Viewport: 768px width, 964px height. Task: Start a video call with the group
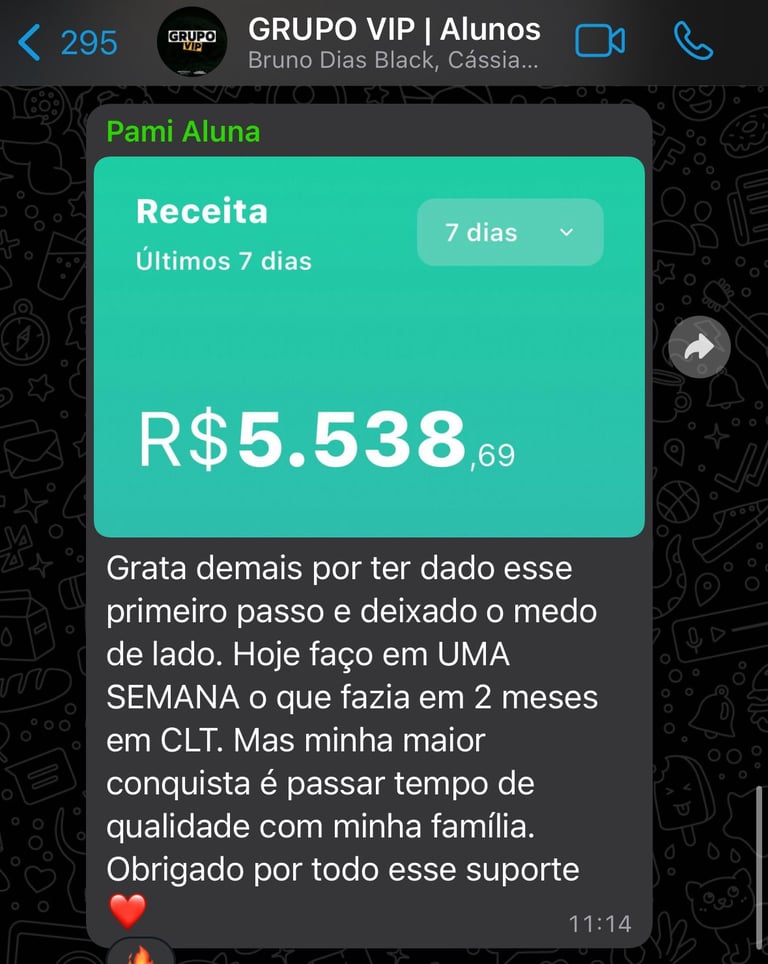[x=600, y=41]
